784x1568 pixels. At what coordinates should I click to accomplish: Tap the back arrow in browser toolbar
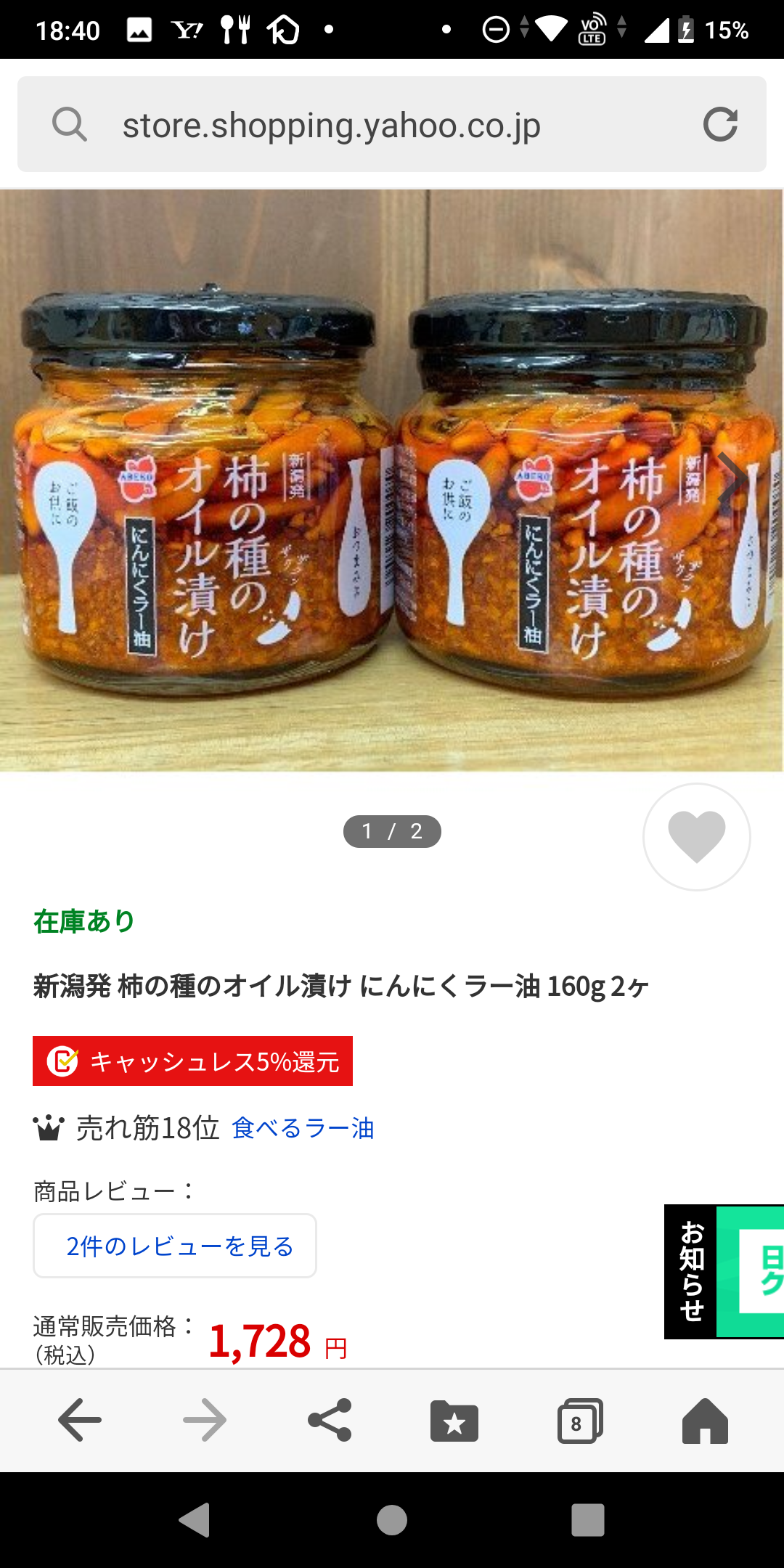81,1419
